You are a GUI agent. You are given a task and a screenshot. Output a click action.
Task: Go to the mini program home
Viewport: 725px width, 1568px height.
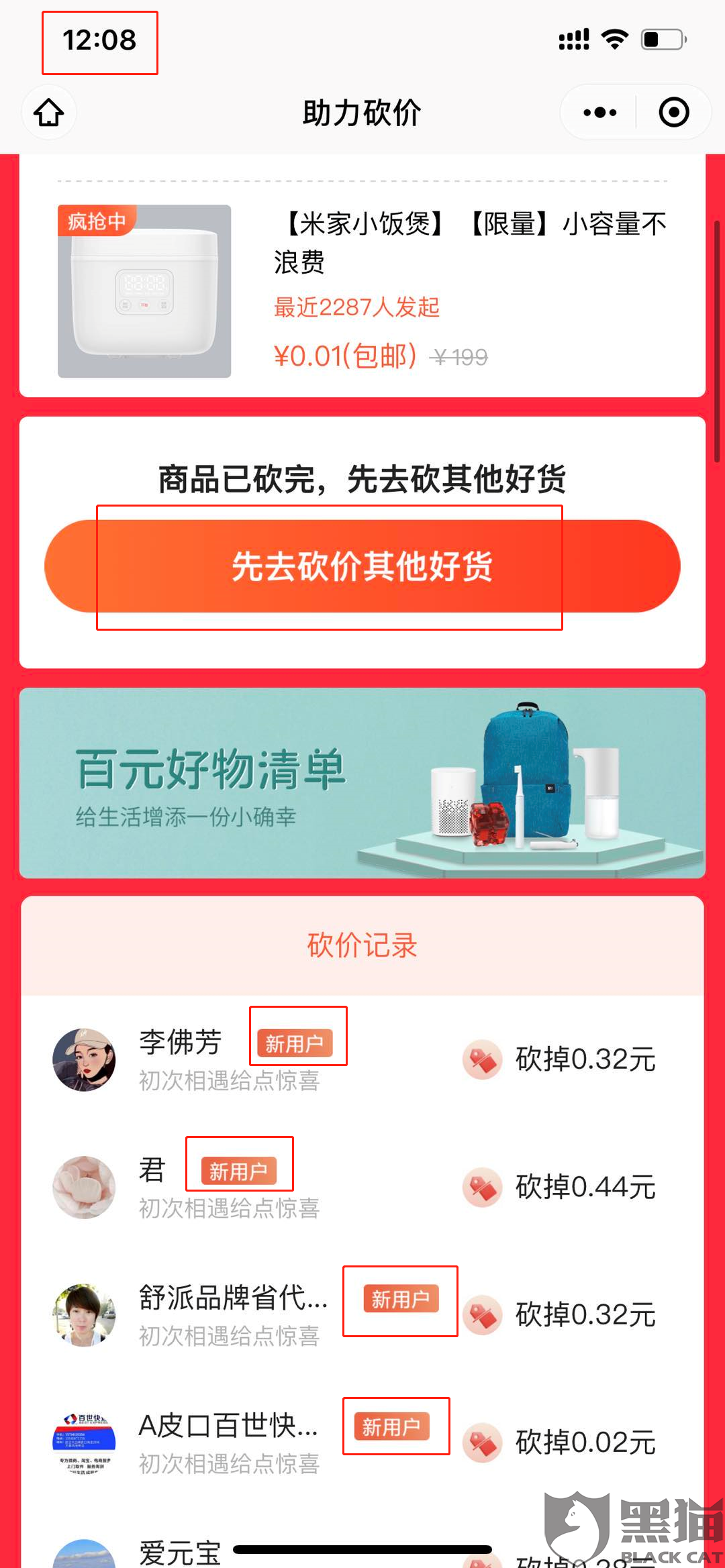(49, 112)
